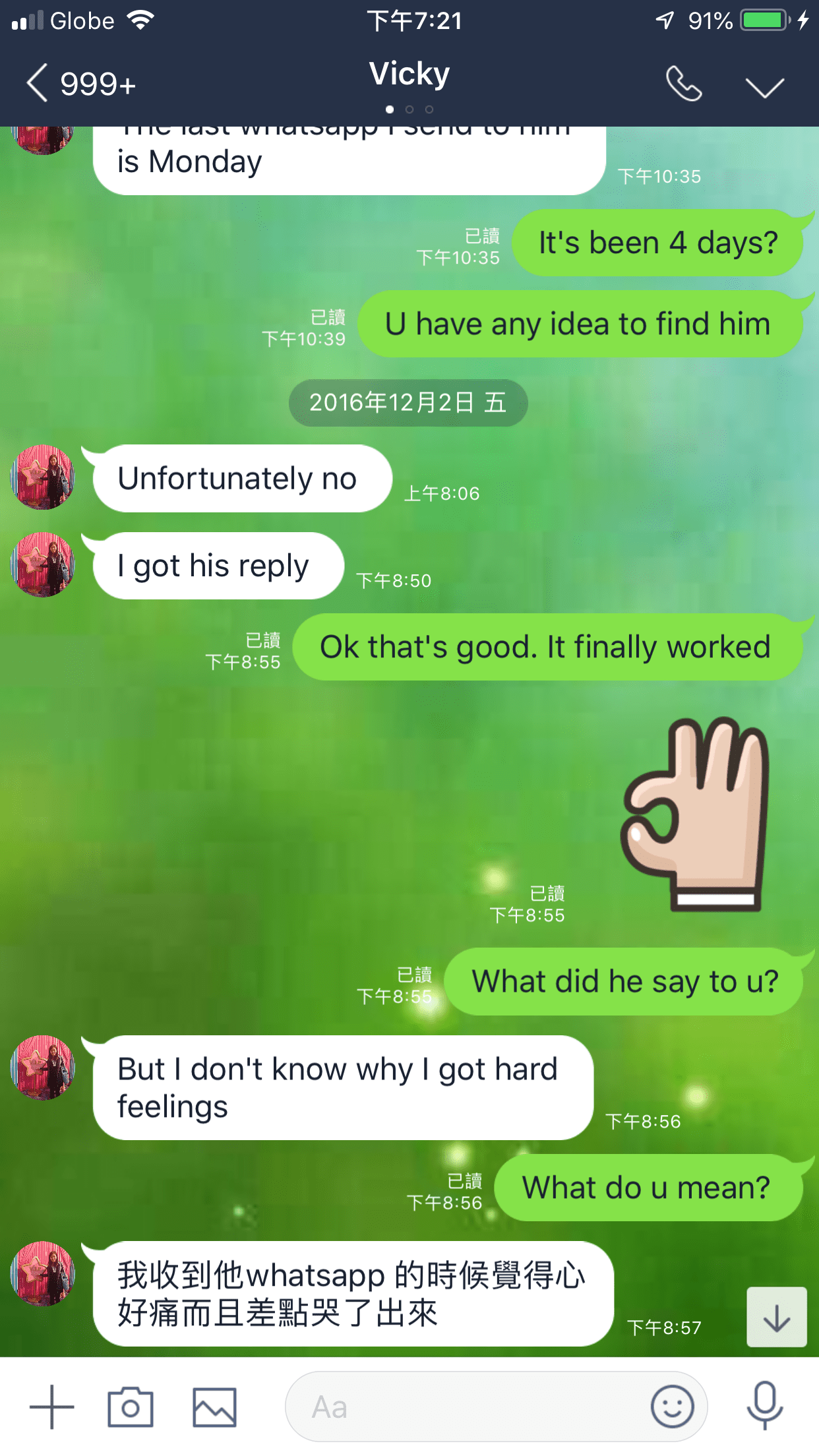Jump to the latest message arrow

click(776, 1317)
